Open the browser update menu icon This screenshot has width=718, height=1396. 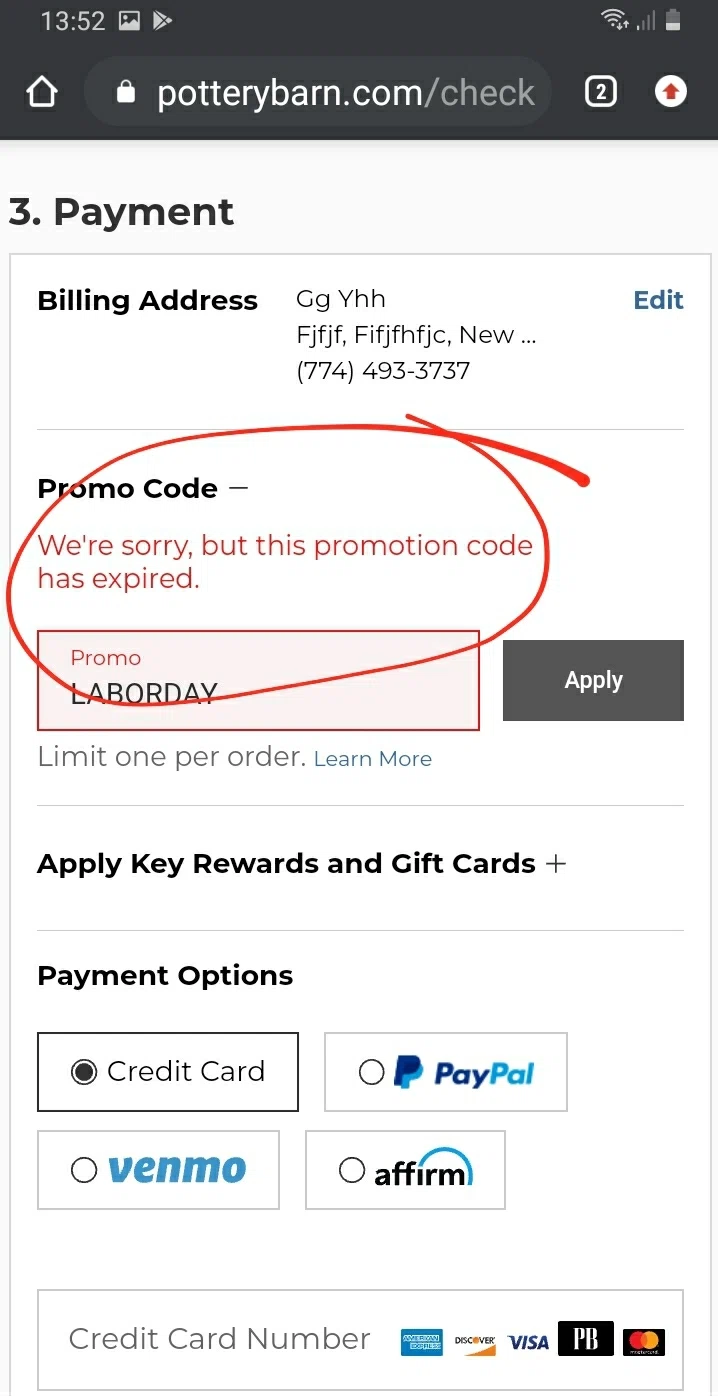(670, 93)
